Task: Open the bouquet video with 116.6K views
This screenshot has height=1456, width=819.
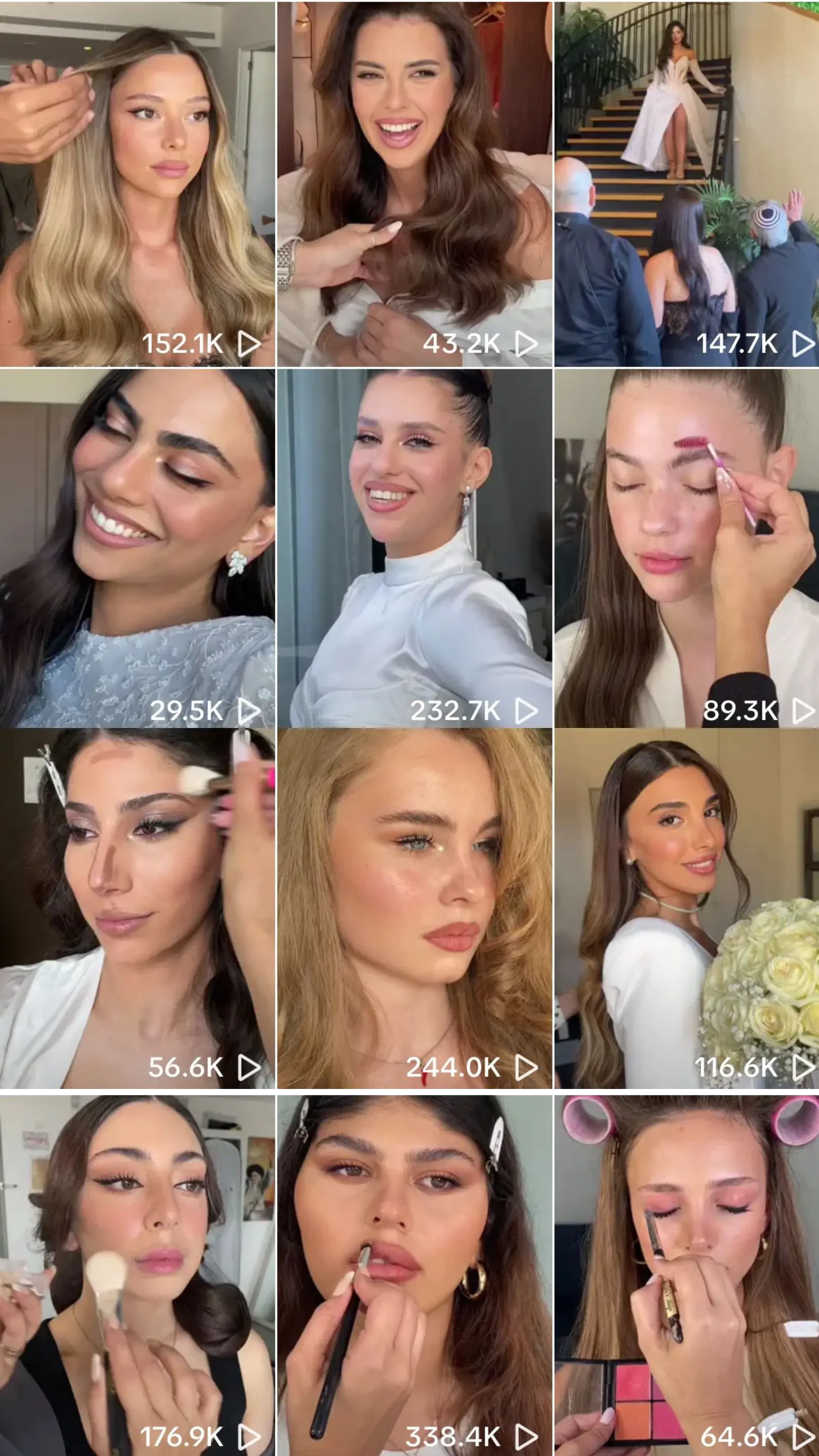Action: [686, 909]
